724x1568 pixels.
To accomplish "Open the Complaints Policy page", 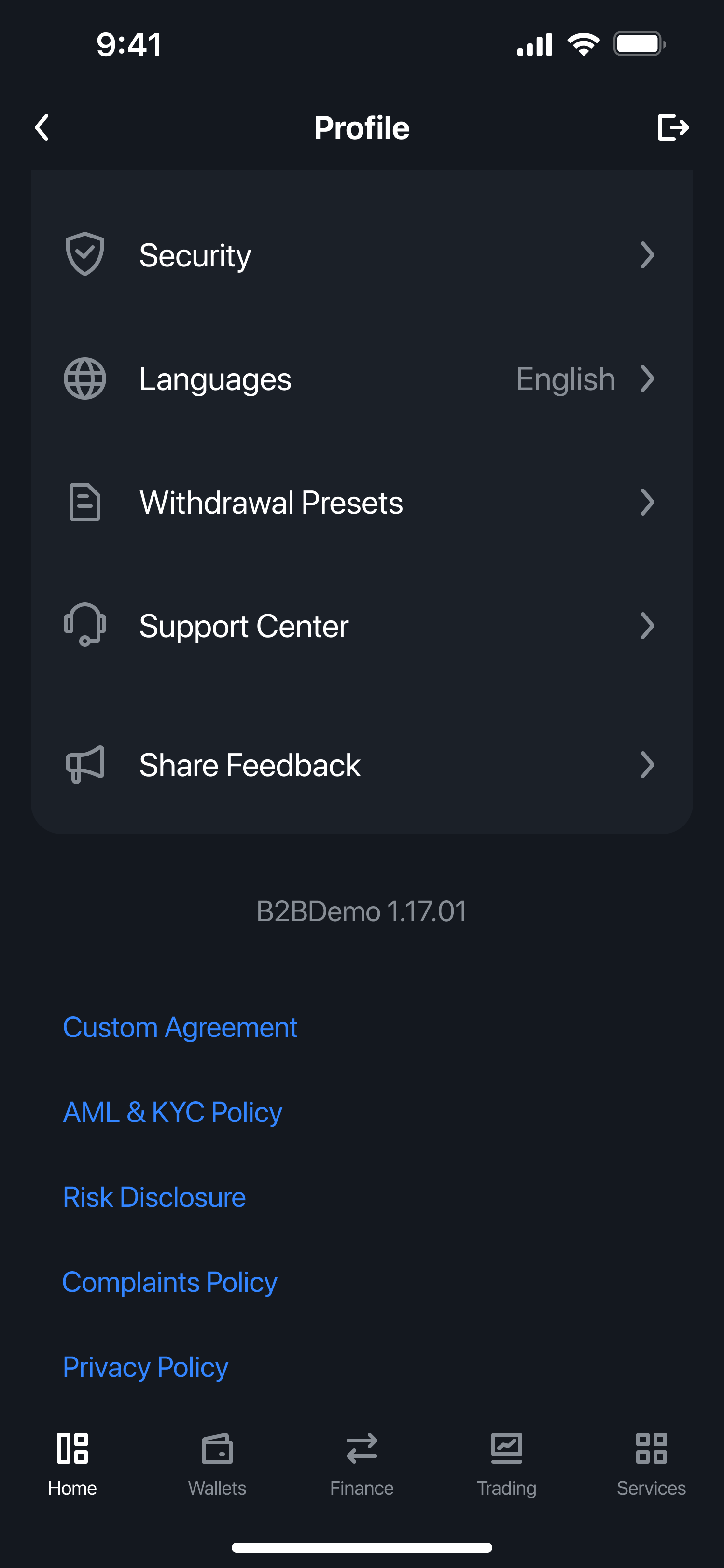I will coord(169,1281).
